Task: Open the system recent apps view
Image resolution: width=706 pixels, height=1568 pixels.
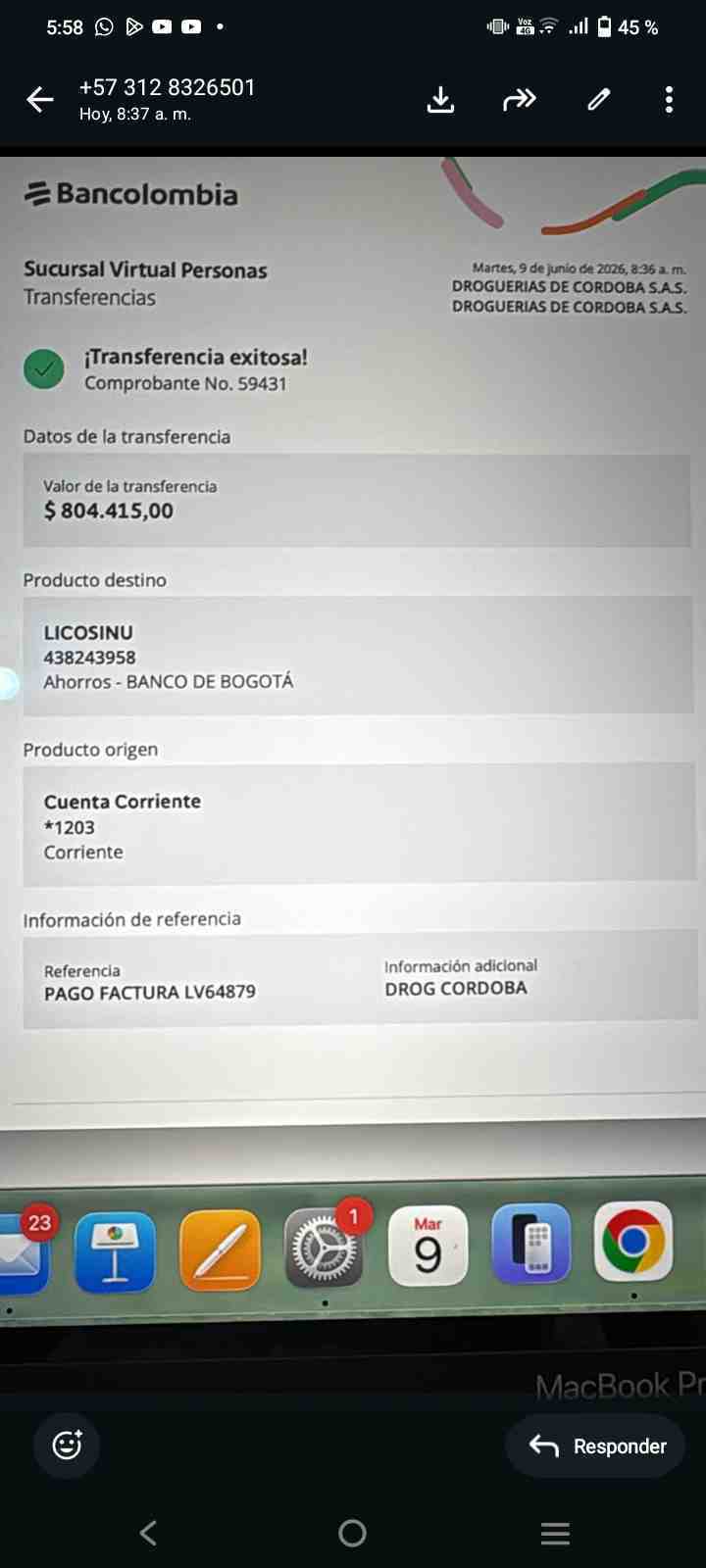Action: click(x=555, y=1533)
